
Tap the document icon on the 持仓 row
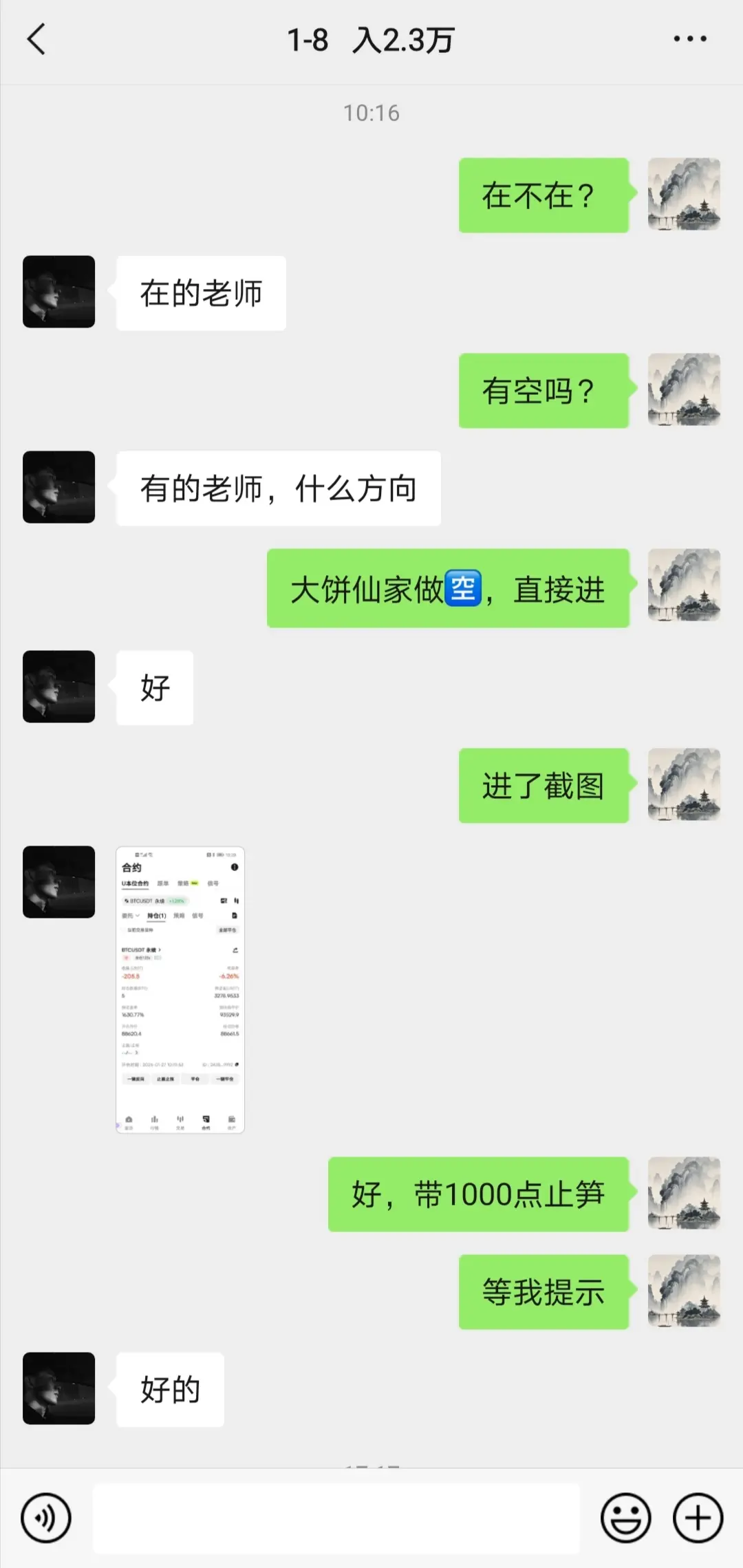pyautogui.click(x=235, y=916)
